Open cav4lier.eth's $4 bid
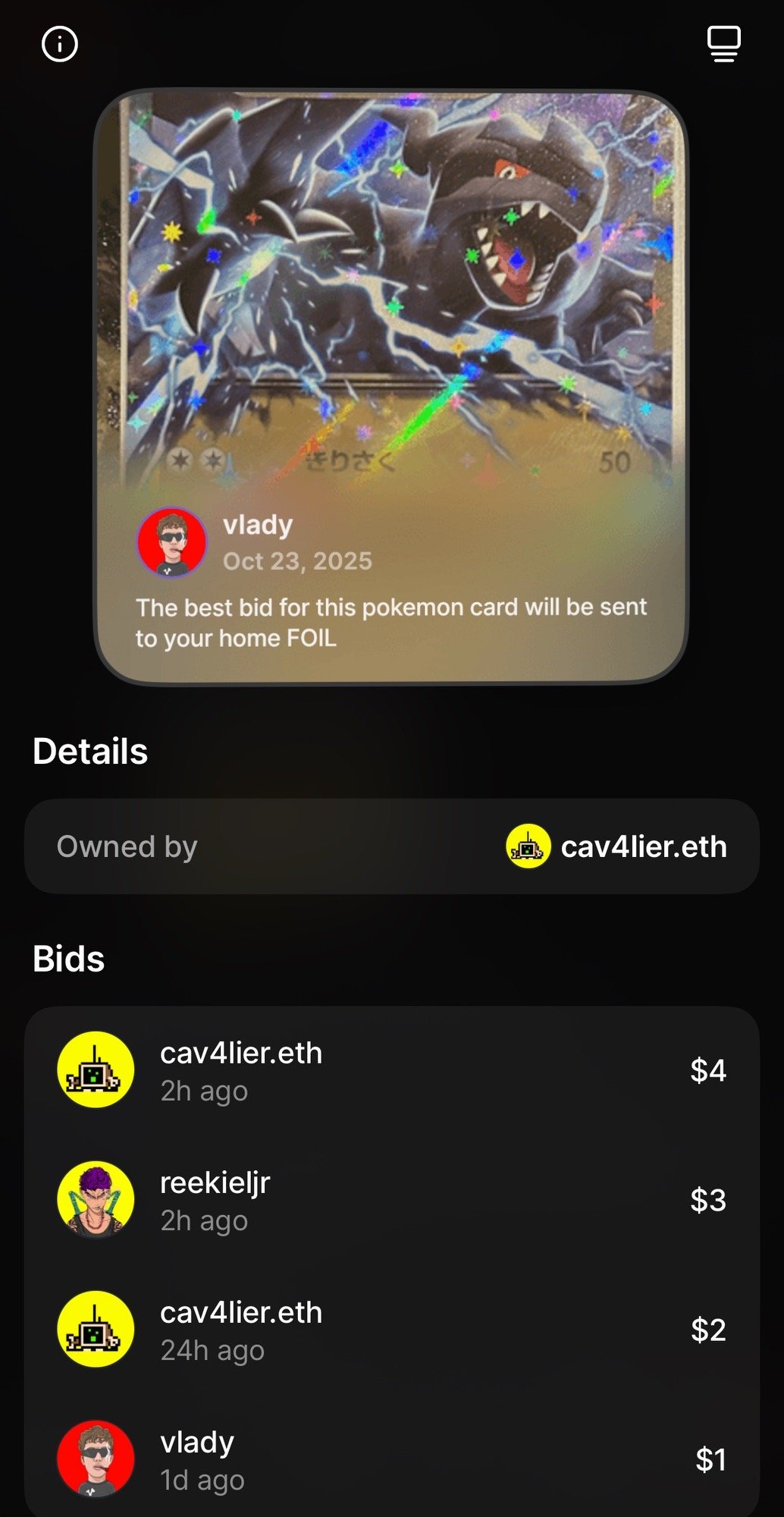 392,1070
